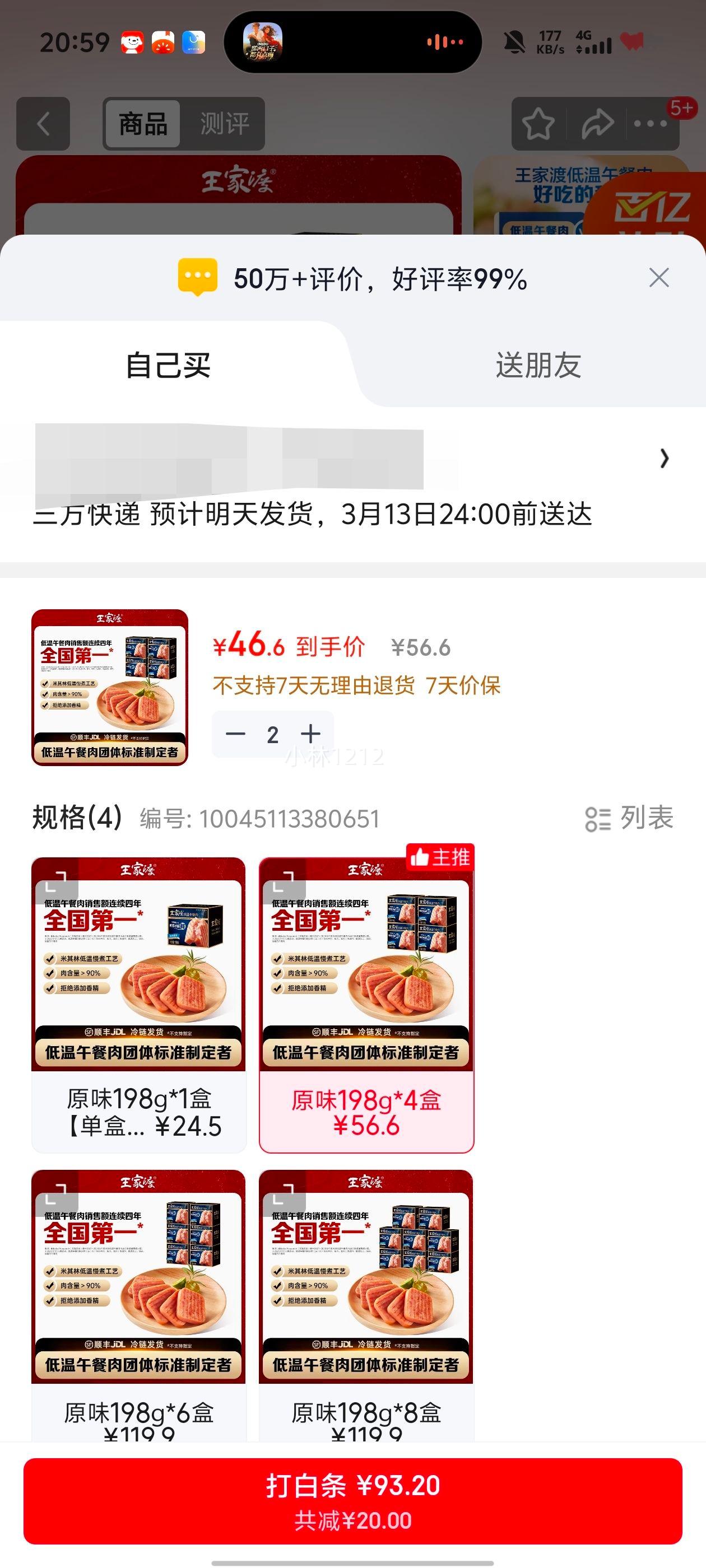The height and width of the screenshot is (1568, 706).
Task: Decrease the quantity by one
Action: [x=235, y=734]
